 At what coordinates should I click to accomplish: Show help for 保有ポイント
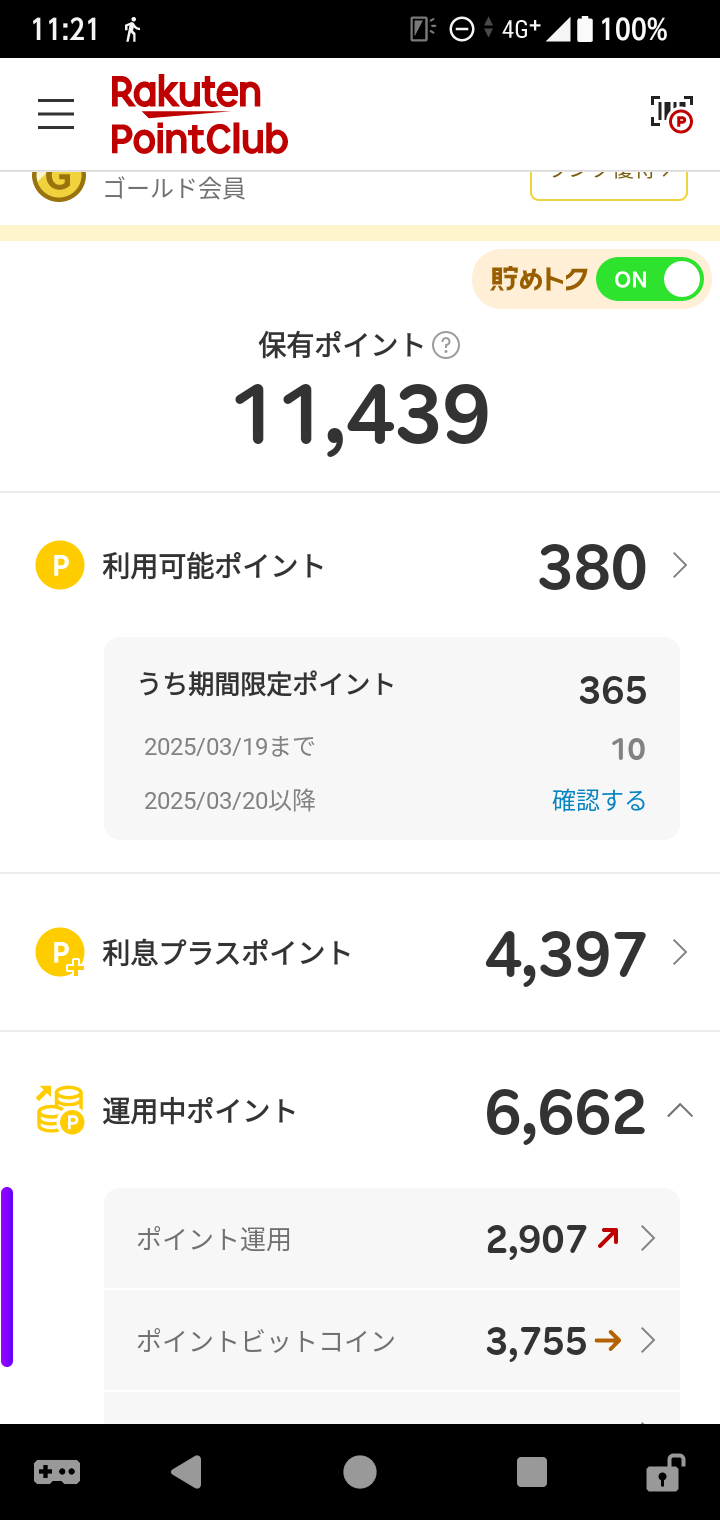tap(446, 346)
